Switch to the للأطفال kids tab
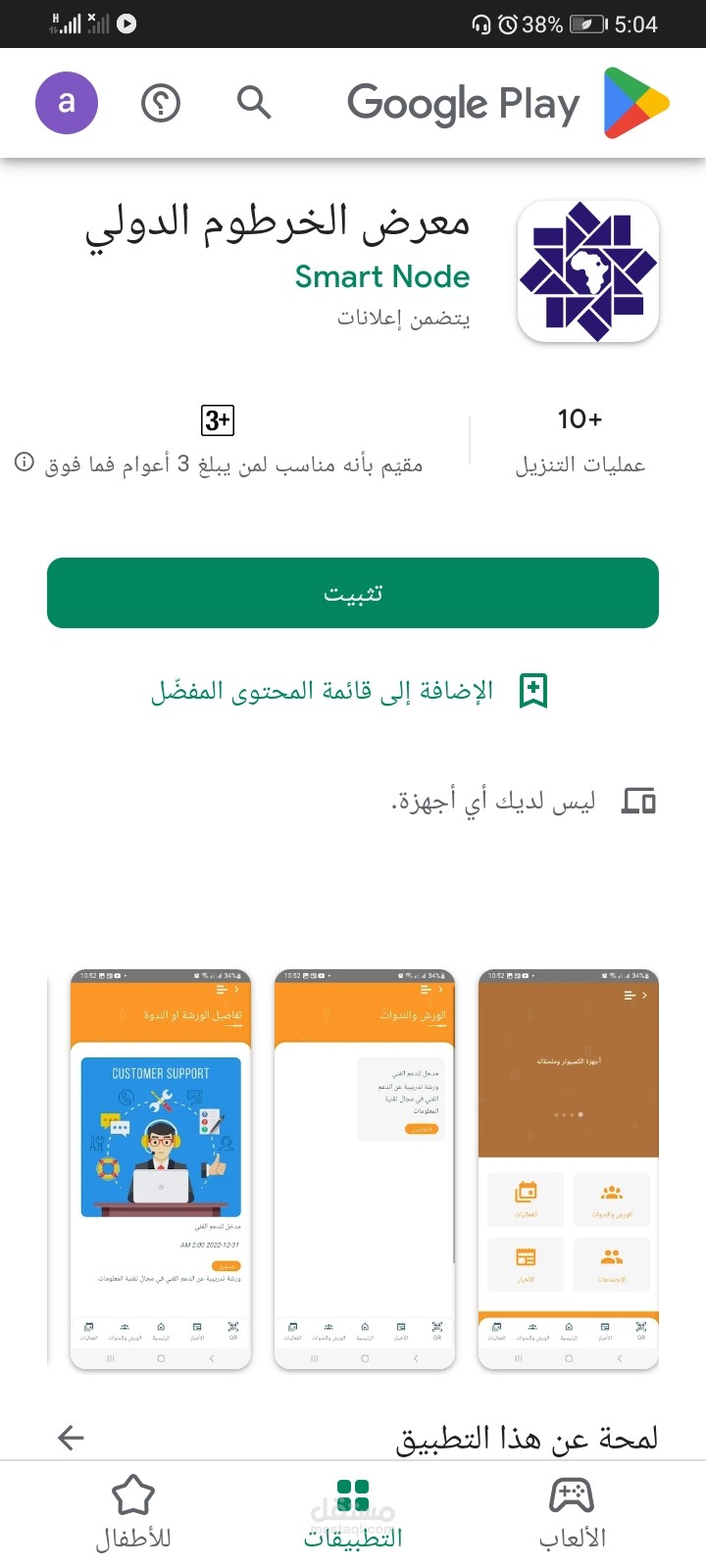This screenshot has width=706, height=1568. pos(133,1514)
